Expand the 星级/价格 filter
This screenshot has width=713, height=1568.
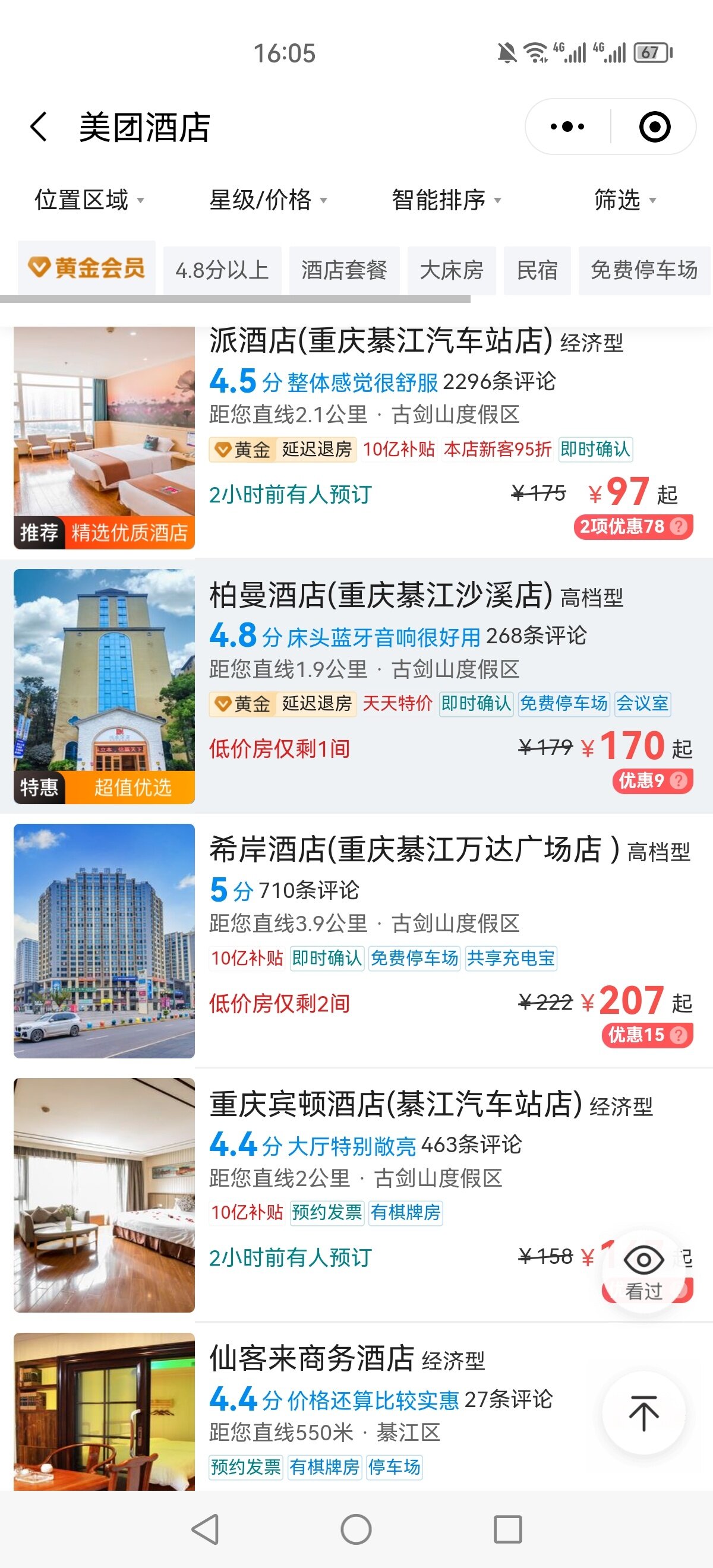click(268, 200)
